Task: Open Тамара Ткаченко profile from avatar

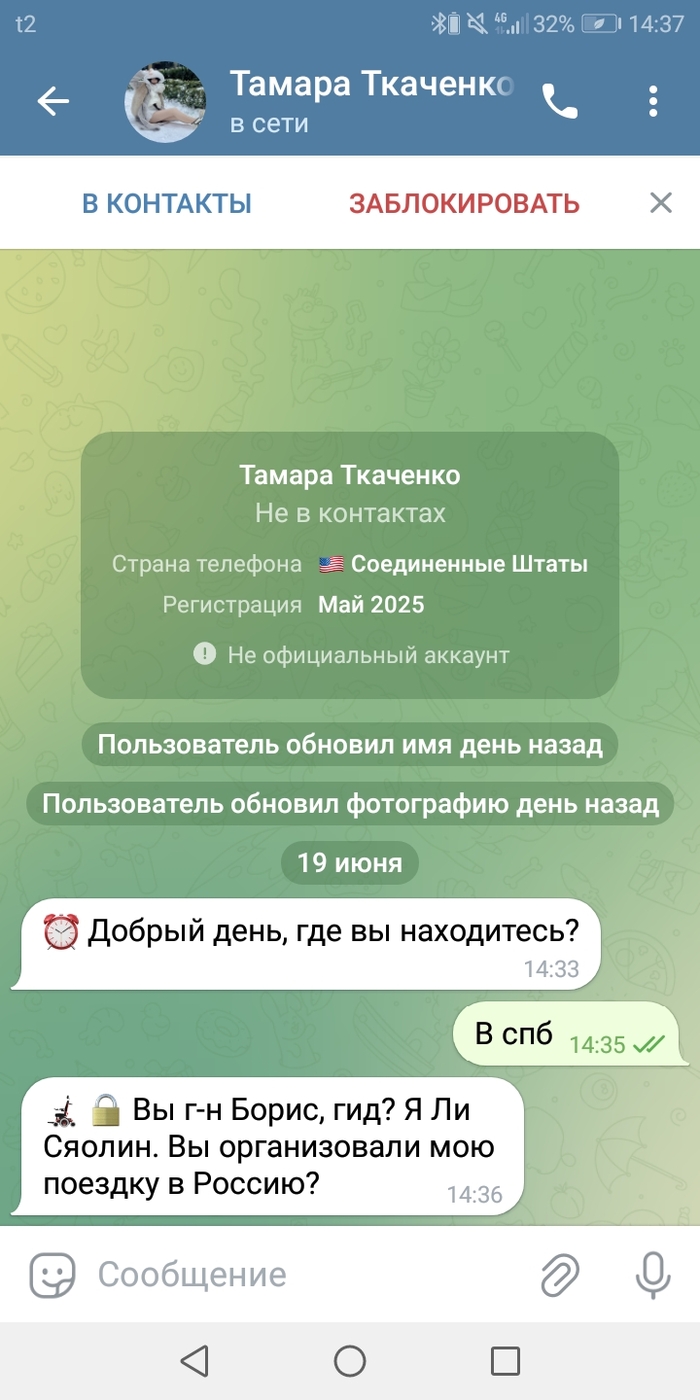Action: (165, 102)
